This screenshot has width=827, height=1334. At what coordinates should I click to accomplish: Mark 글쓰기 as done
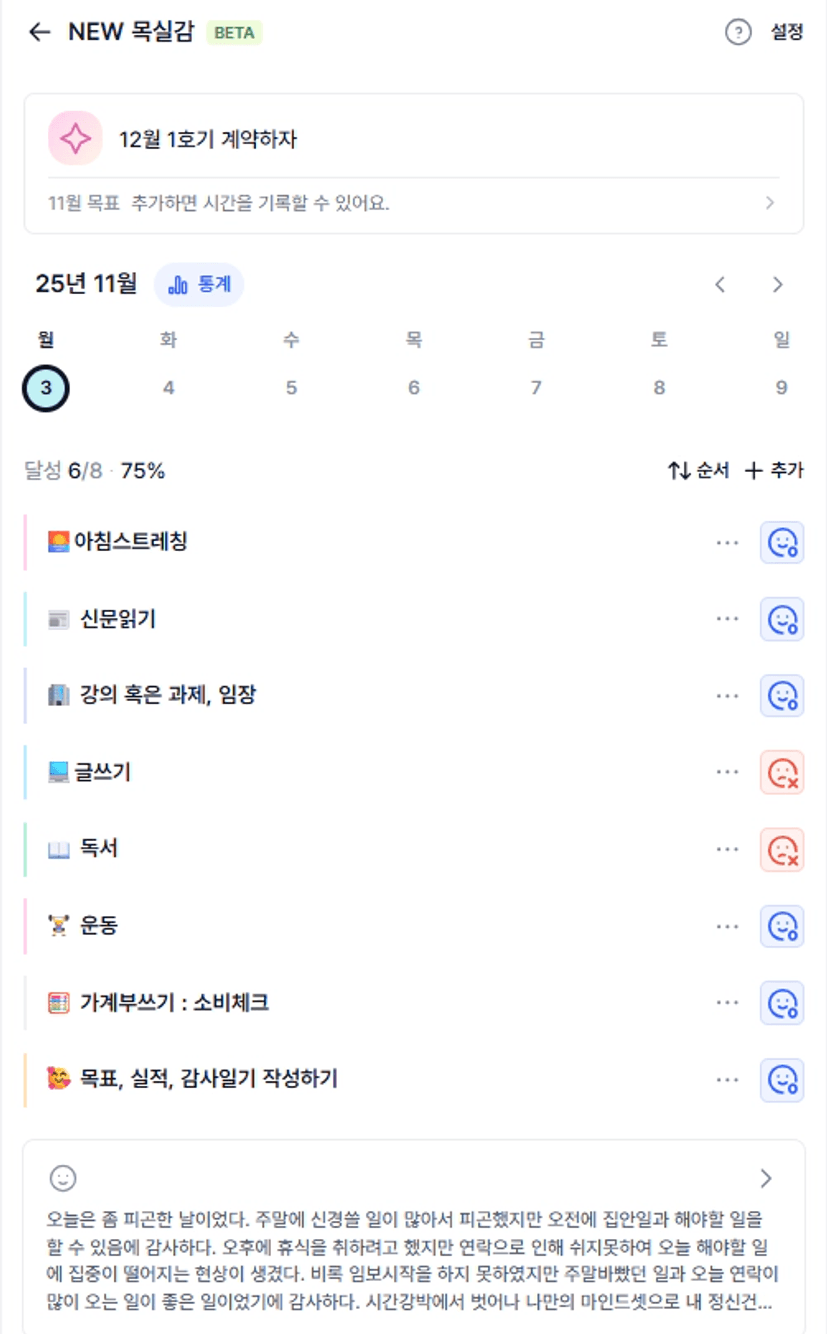point(781,772)
